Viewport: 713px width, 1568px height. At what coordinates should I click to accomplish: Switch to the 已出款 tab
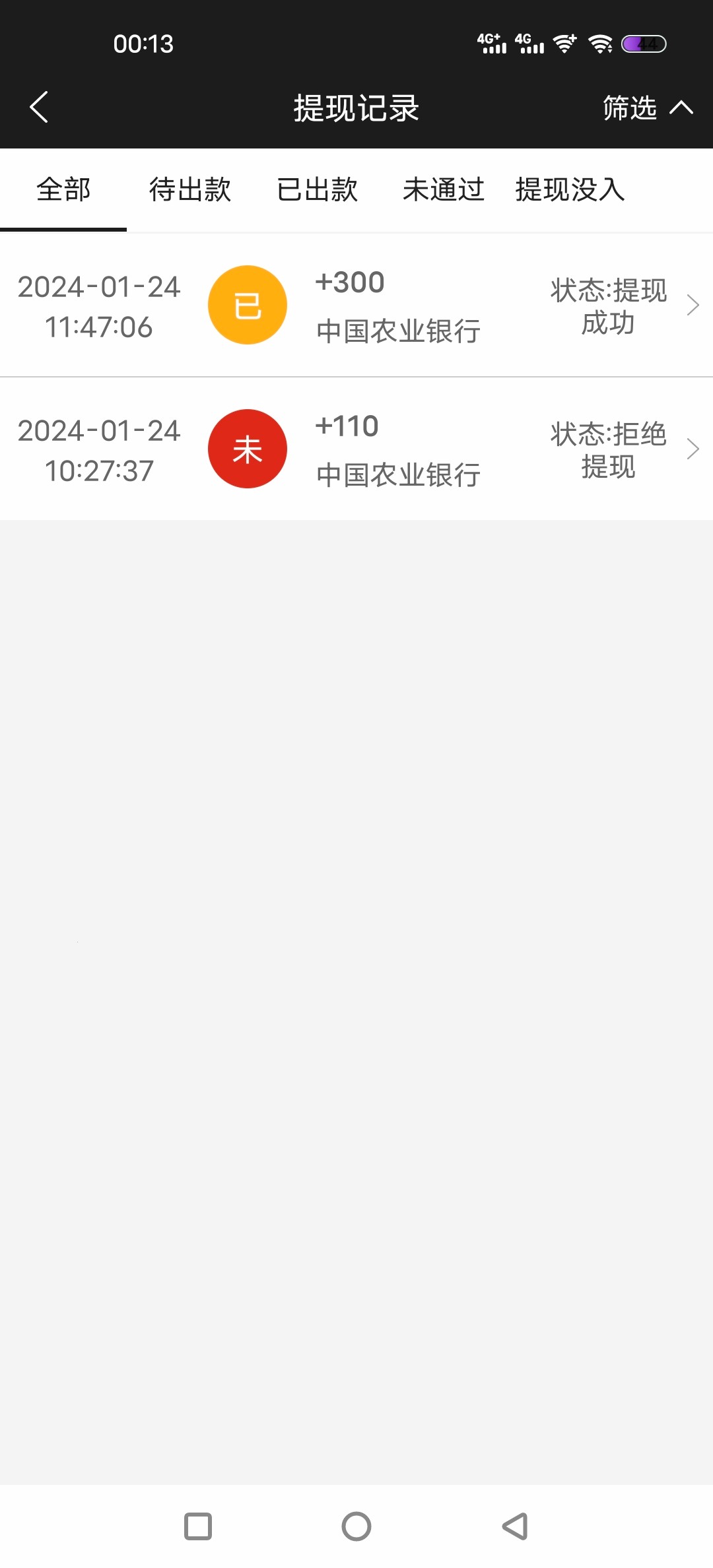click(x=317, y=190)
